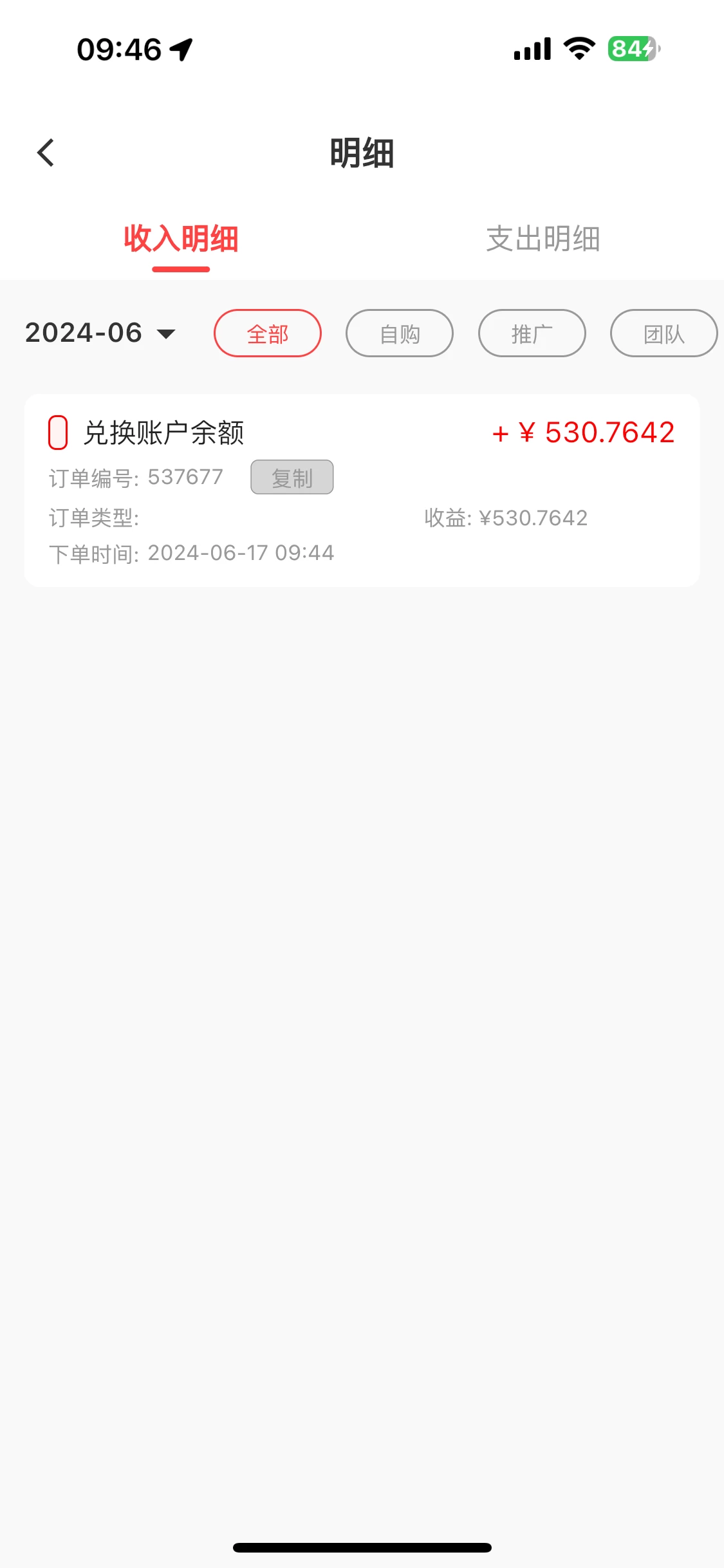Activate the 推广 filter
Screen dimensions: 724x1568
tap(532, 333)
